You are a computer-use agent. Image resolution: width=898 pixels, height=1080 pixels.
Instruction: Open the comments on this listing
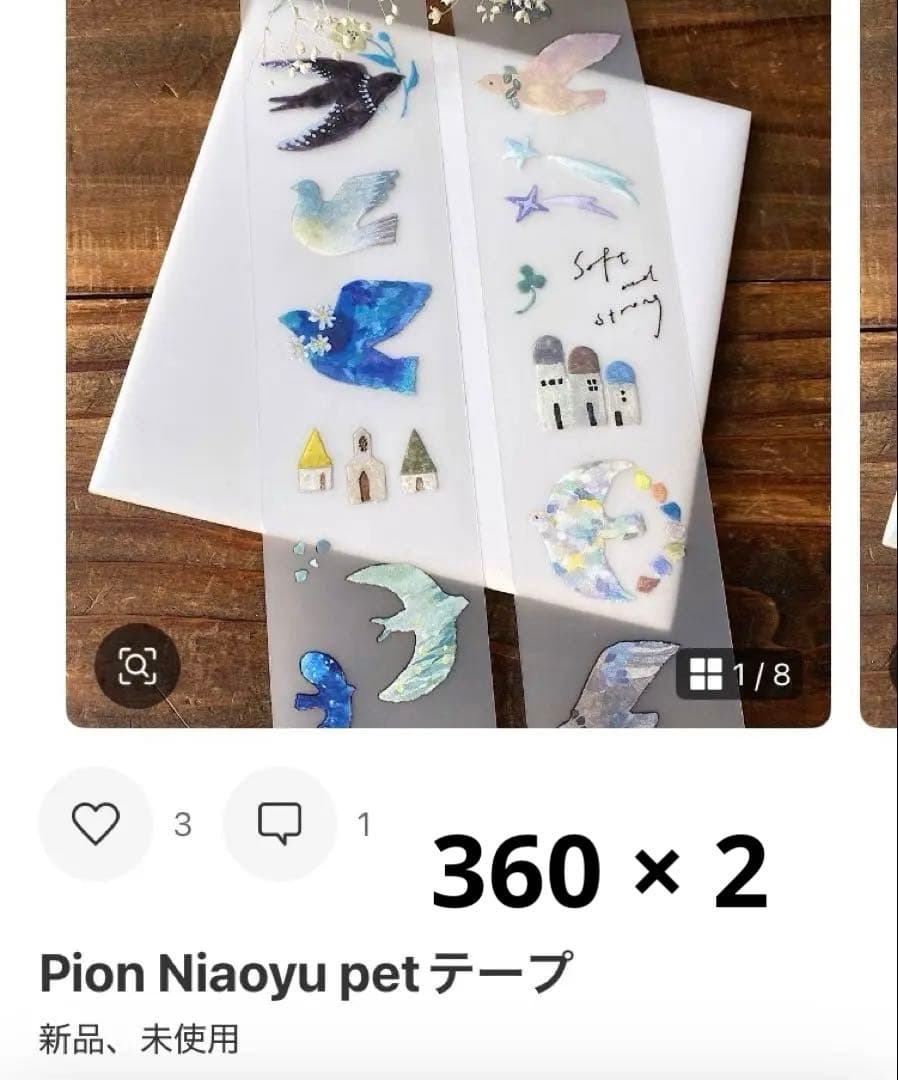click(x=280, y=824)
